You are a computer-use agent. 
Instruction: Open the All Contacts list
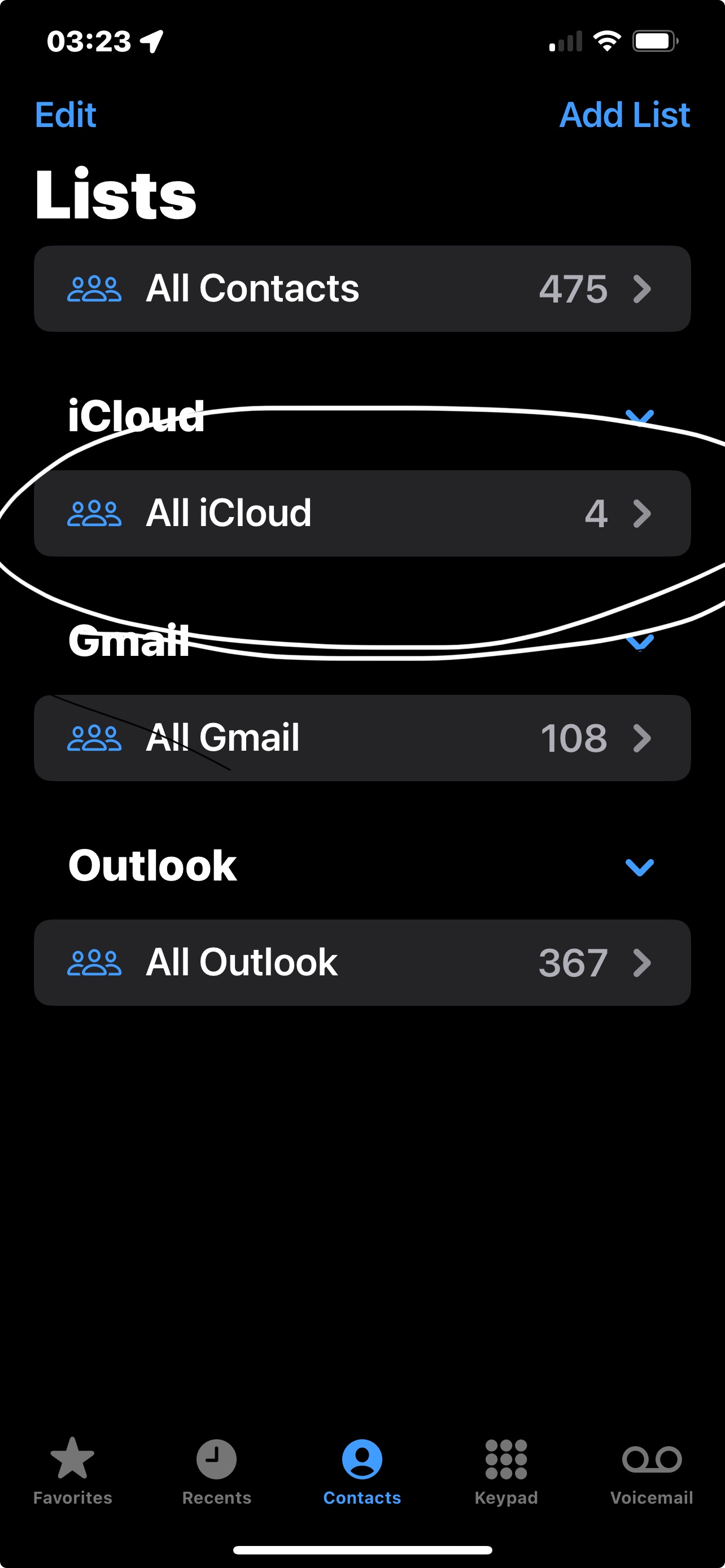point(362,288)
